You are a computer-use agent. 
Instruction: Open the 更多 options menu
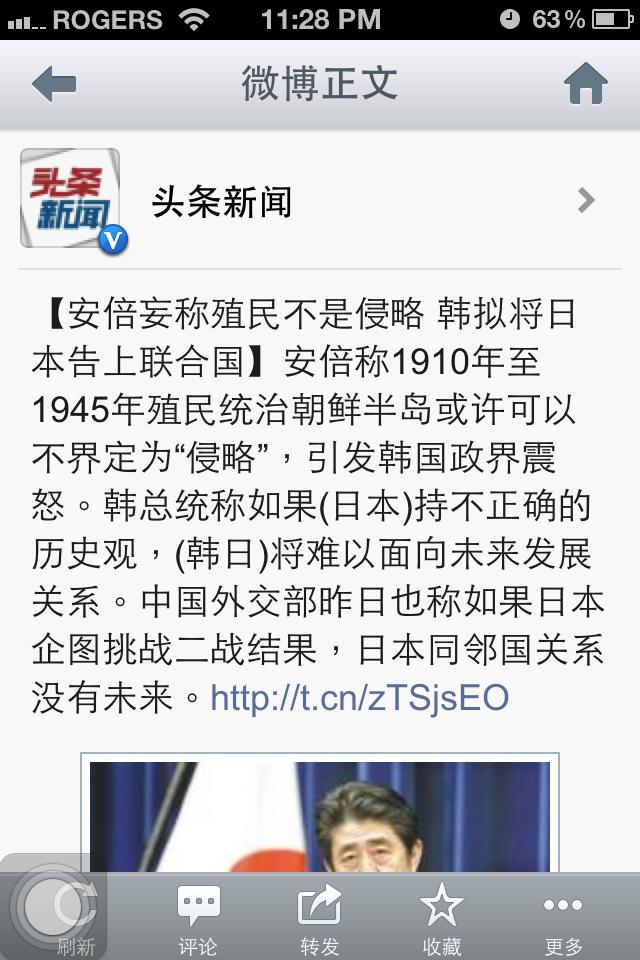click(x=563, y=918)
